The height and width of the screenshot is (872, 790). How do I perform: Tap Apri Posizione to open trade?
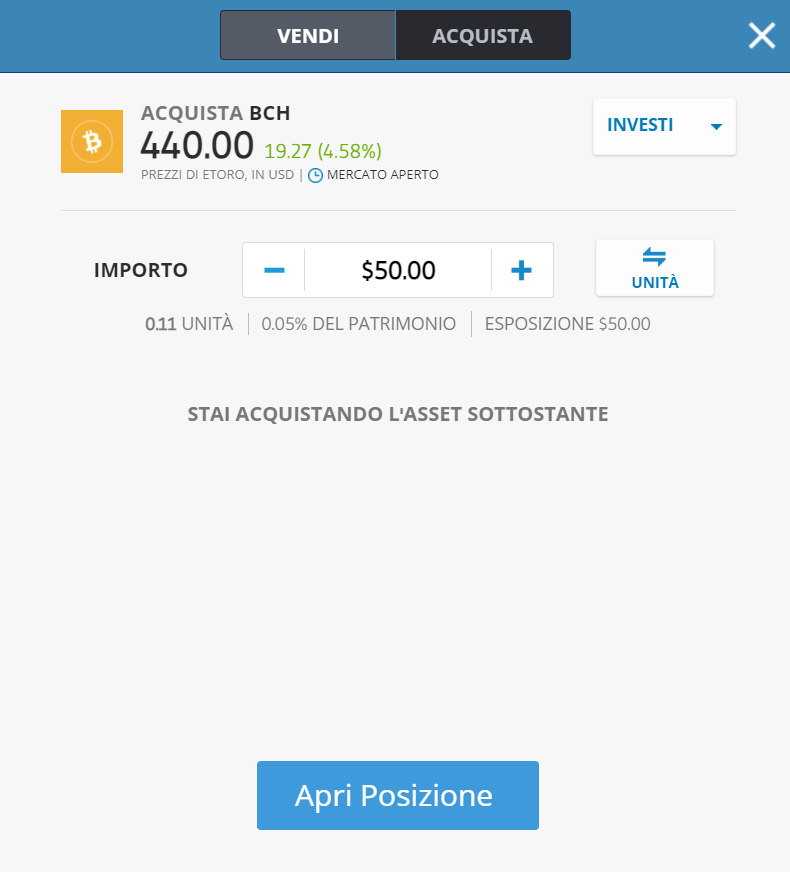397,795
